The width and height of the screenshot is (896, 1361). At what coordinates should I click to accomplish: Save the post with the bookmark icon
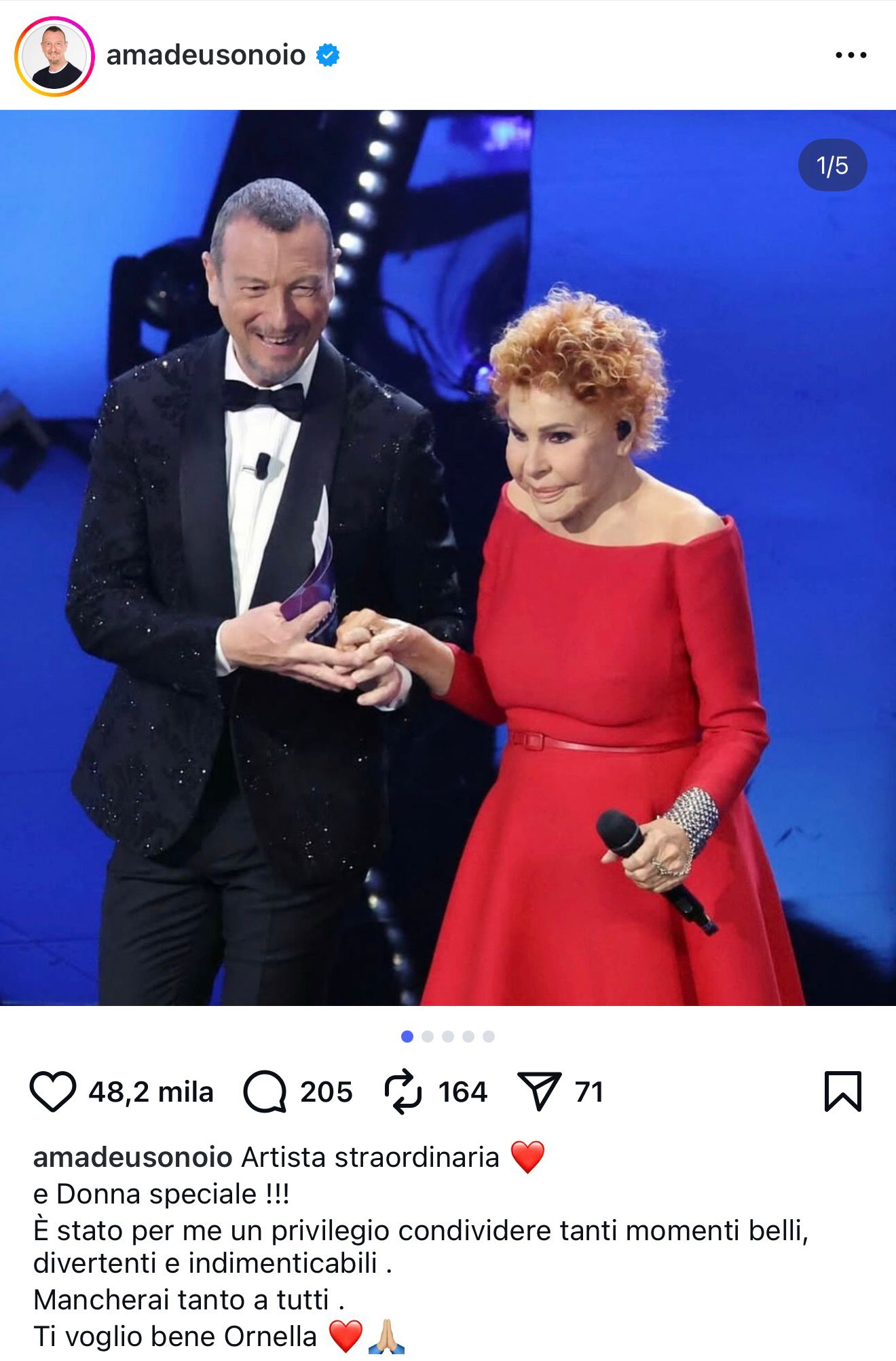tap(842, 1092)
